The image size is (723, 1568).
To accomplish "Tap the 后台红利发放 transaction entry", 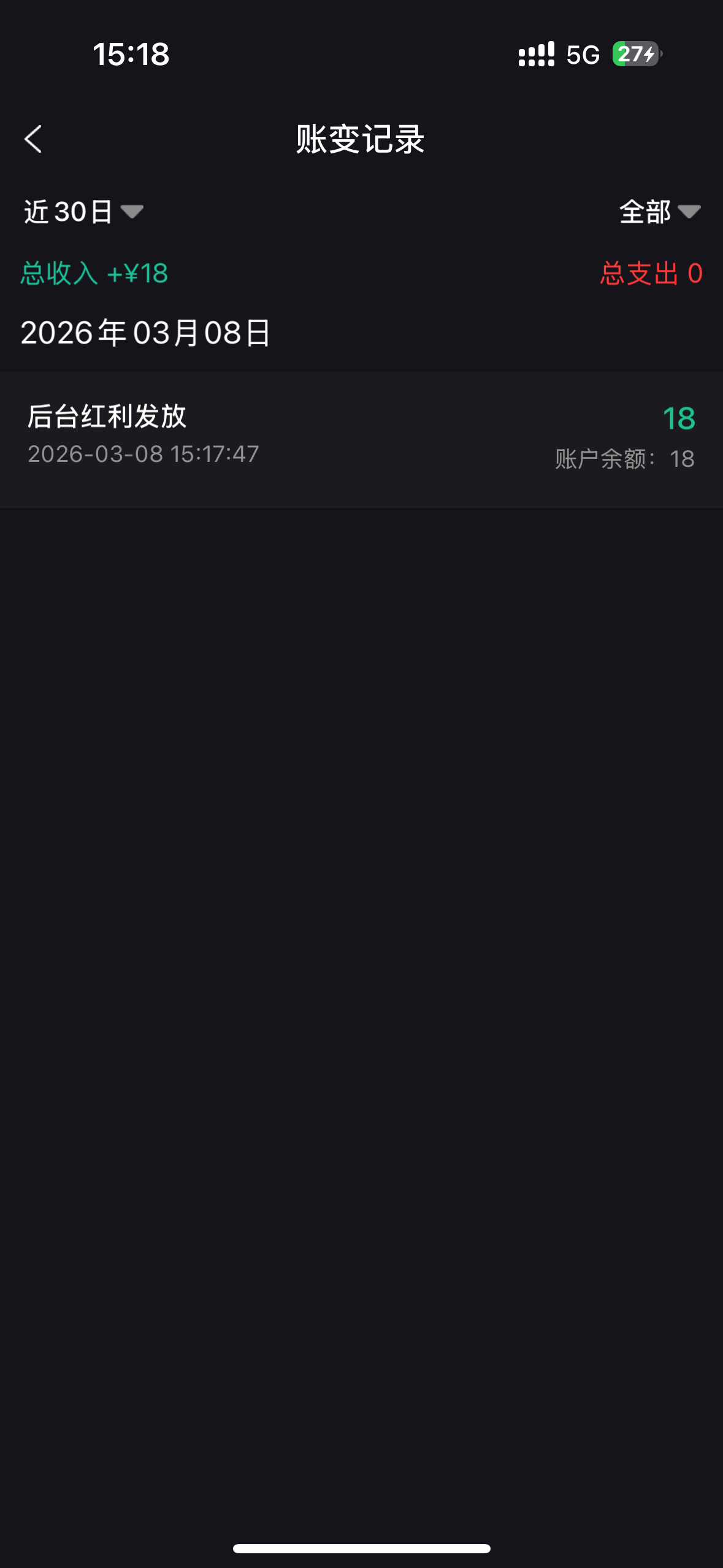I will [108, 417].
